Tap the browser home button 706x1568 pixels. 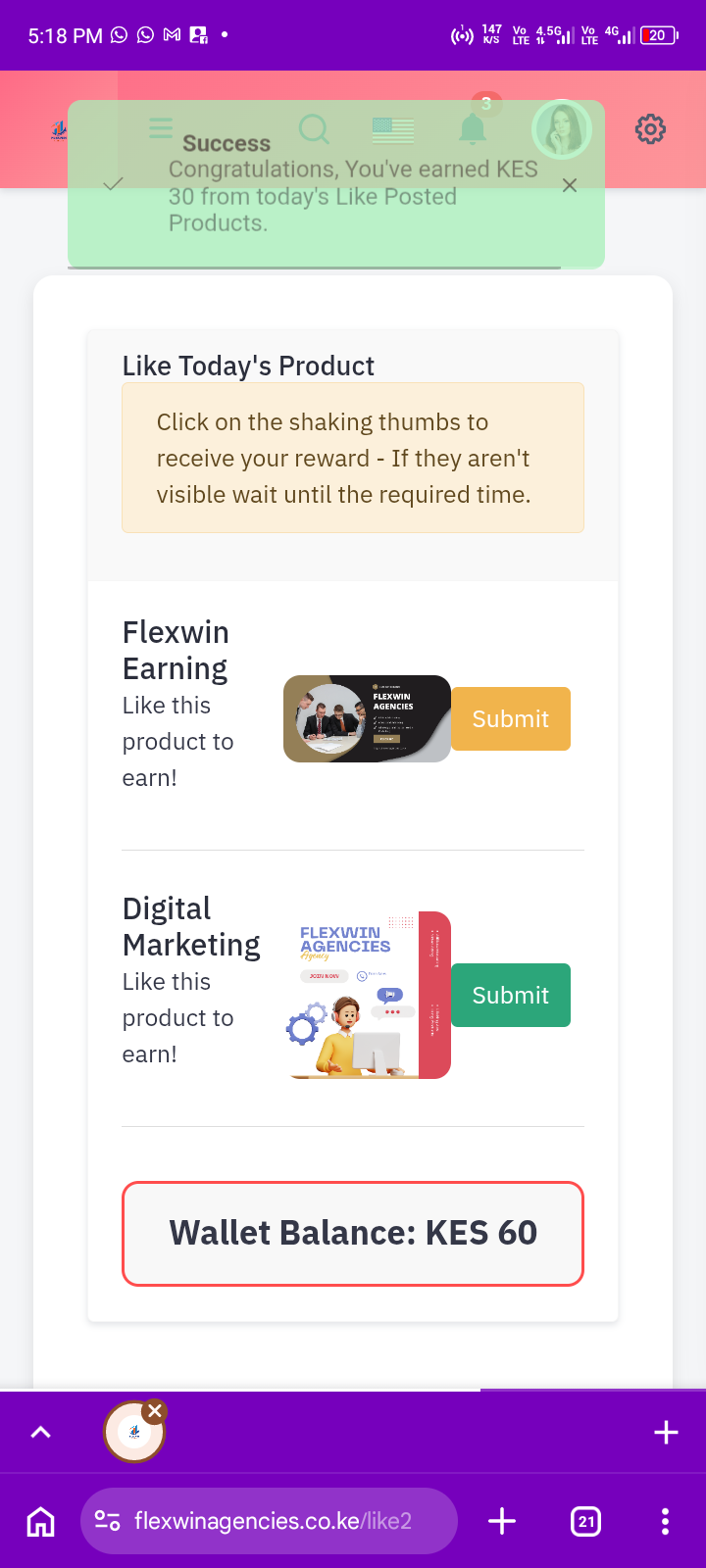pyautogui.click(x=40, y=1521)
